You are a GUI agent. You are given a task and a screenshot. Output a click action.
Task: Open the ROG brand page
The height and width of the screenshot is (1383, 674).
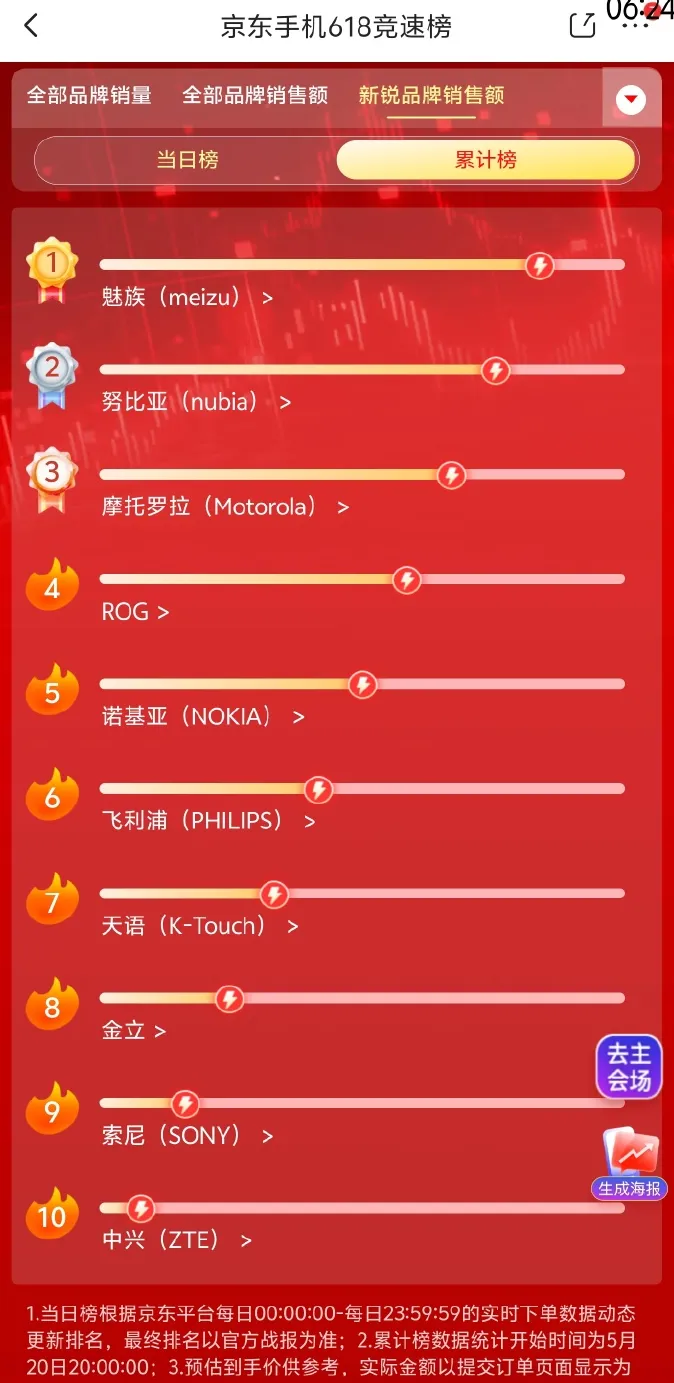click(135, 612)
